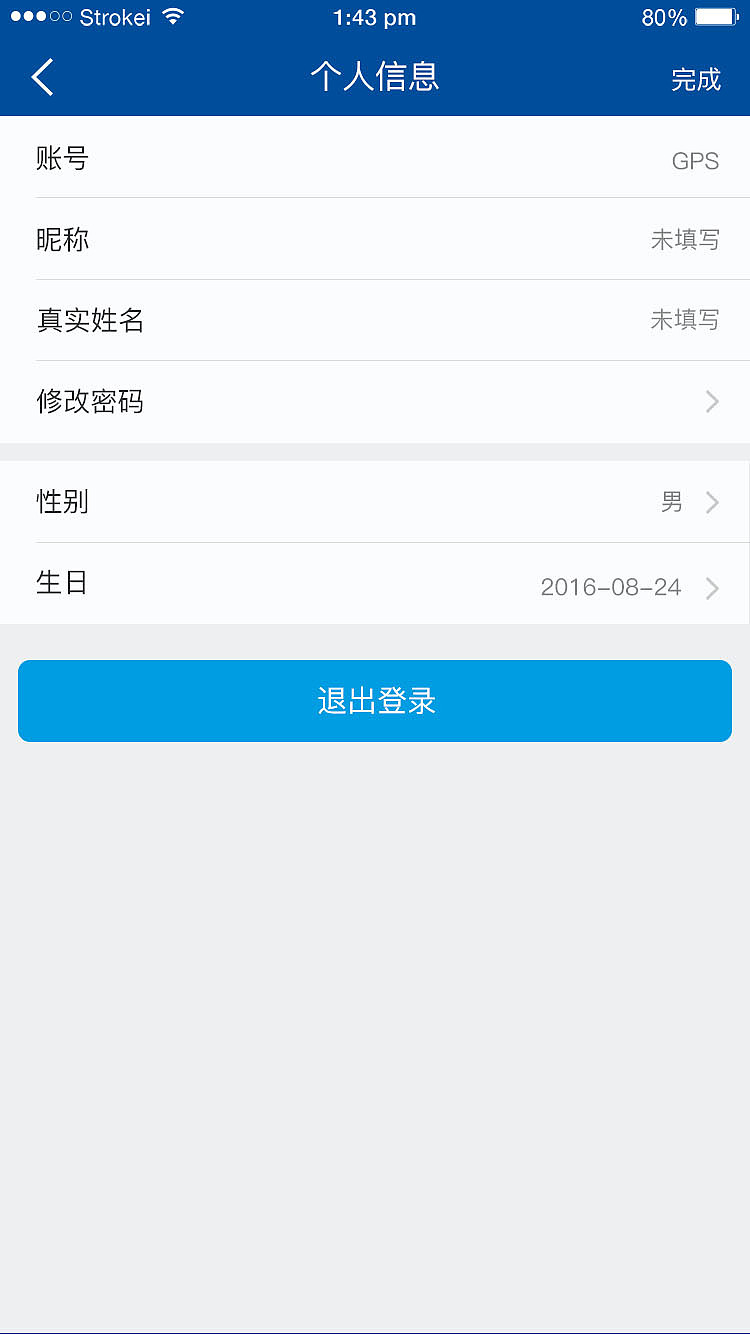
Task: Tap the chevron next to 修改密码
Action: [712, 401]
